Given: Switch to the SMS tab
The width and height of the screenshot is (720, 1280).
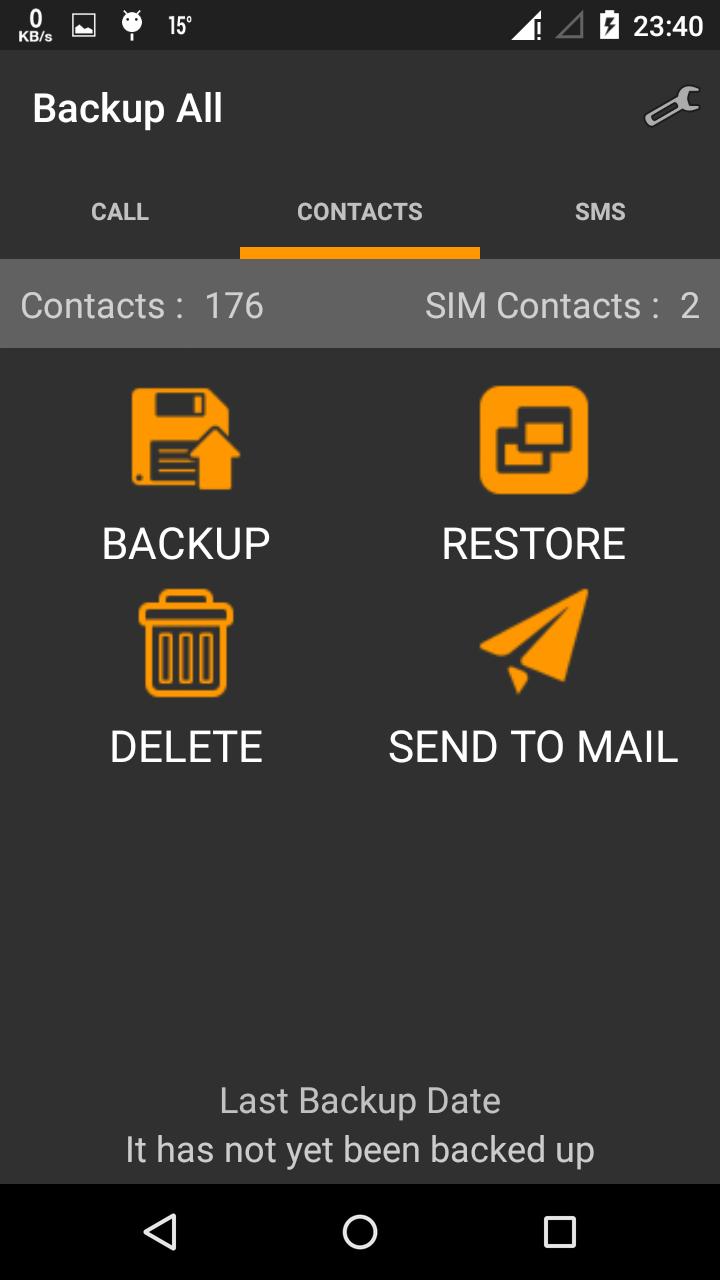Looking at the screenshot, I should [600, 212].
